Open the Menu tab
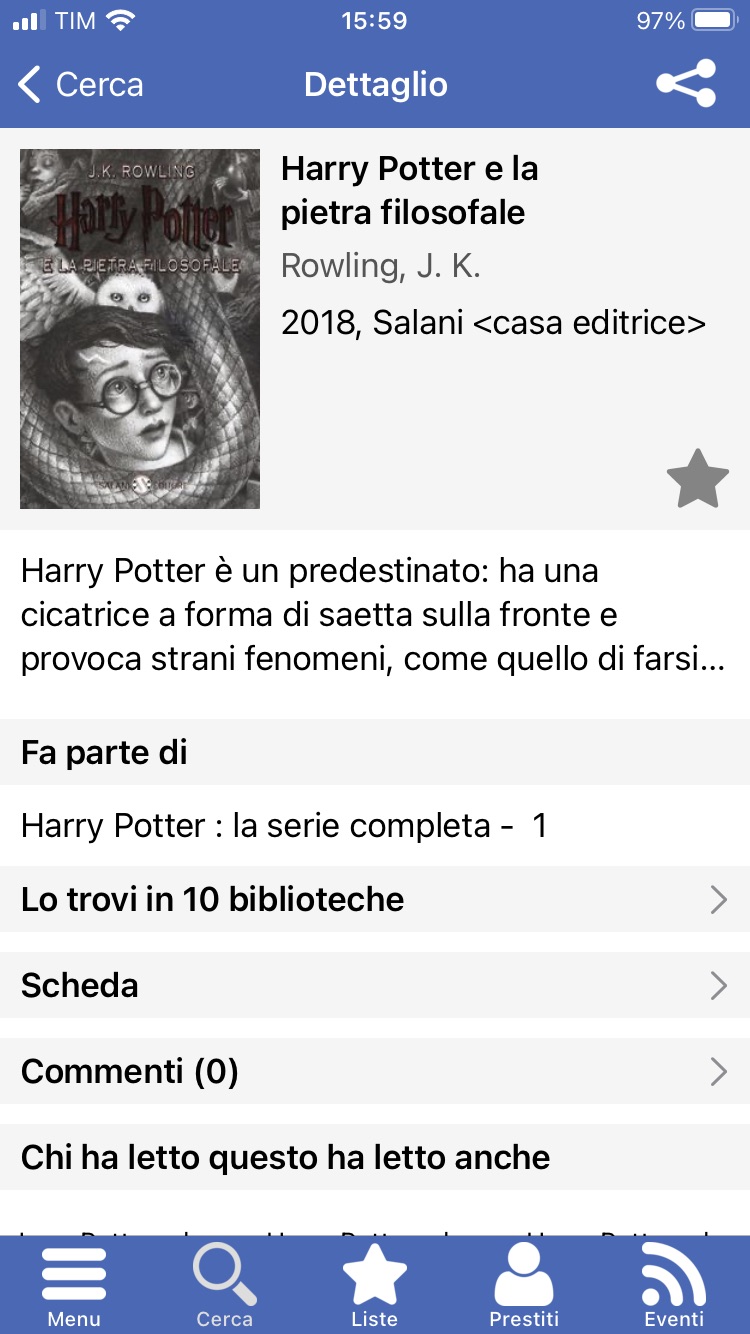This screenshot has width=750, height=1334. pyautogui.click(x=74, y=1284)
